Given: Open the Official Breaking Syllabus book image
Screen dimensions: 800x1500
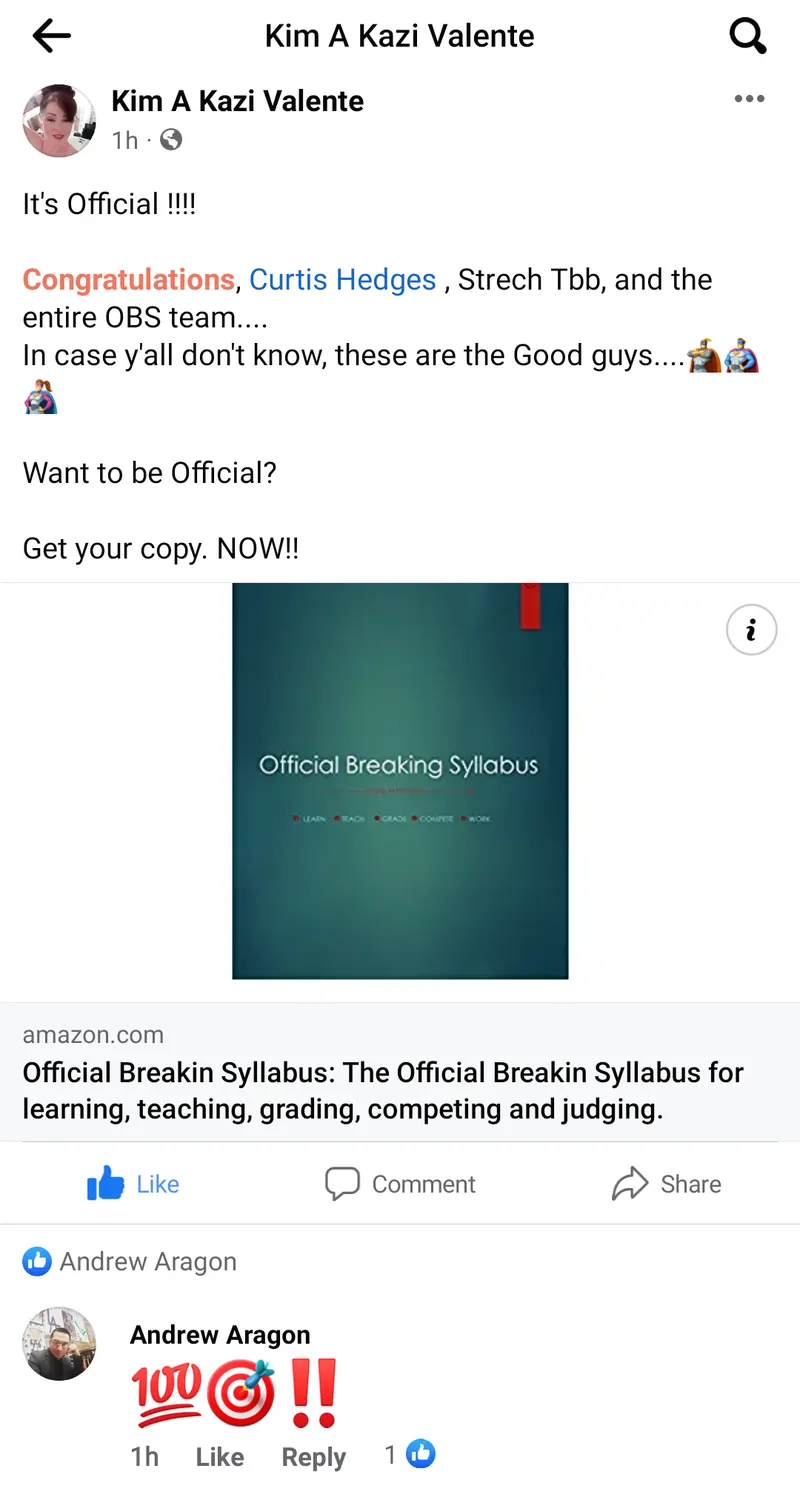Looking at the screenshot, I should [400, 780].
